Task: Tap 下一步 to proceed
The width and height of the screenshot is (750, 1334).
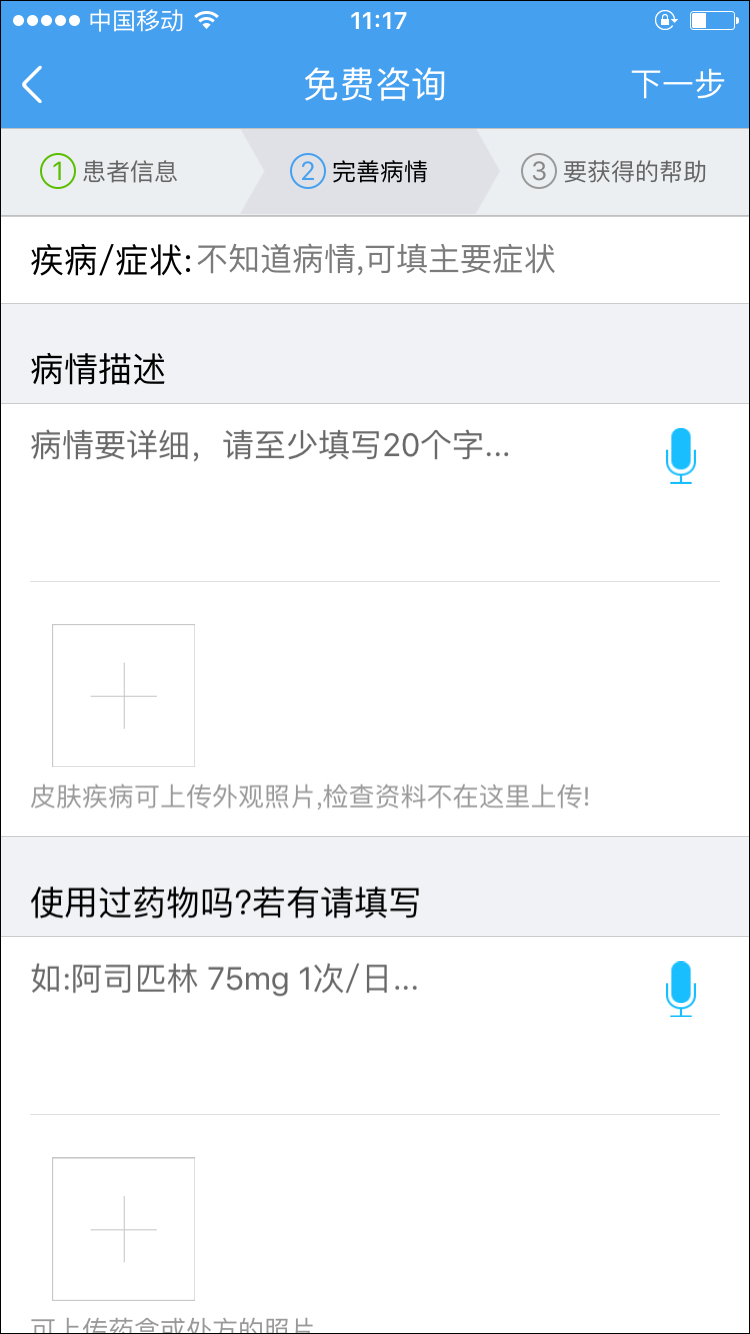Action: pos(678,84)
